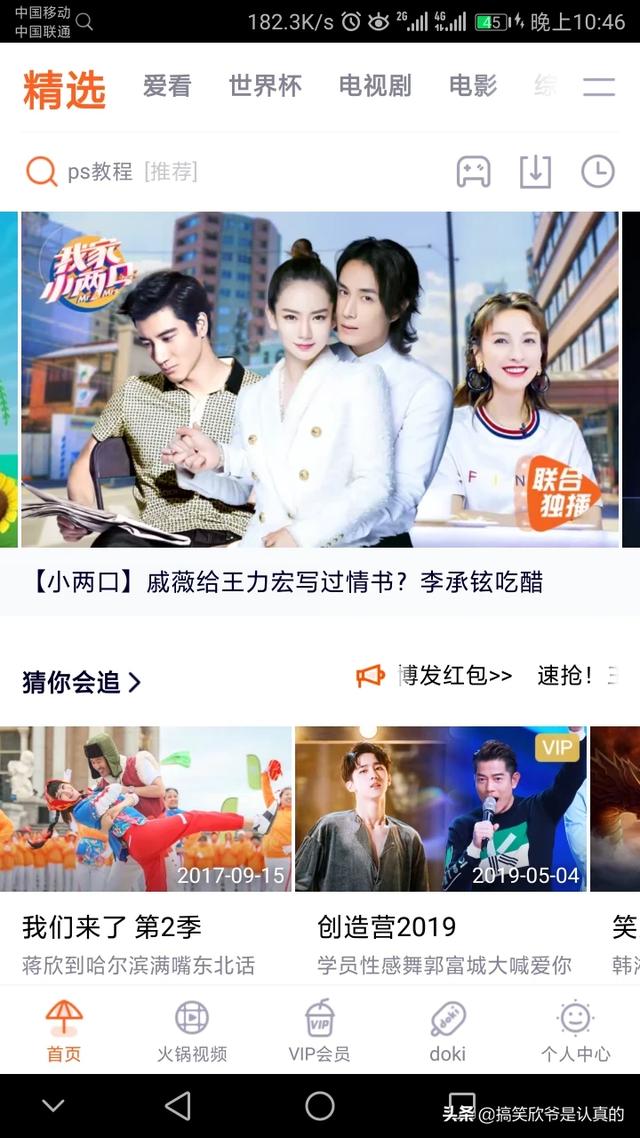Open the watch history clock icon
The image size is (640, 1138).
click(x=597, y=172)
